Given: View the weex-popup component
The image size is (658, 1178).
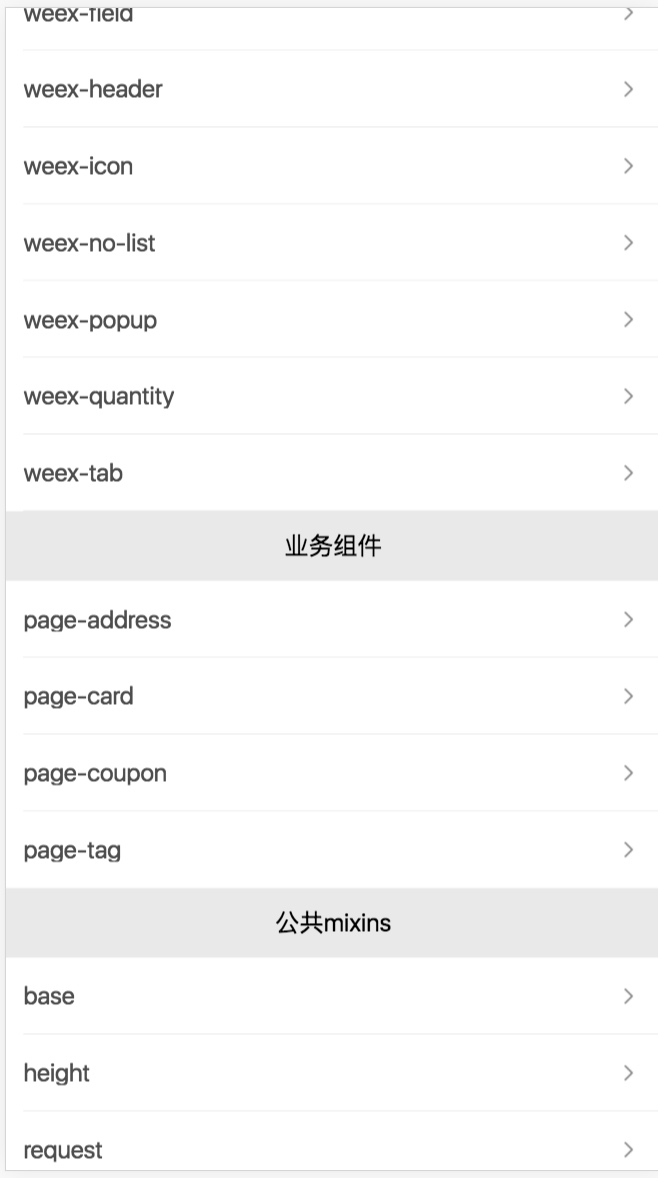Looking at the screenshot, I should point(331,319).
